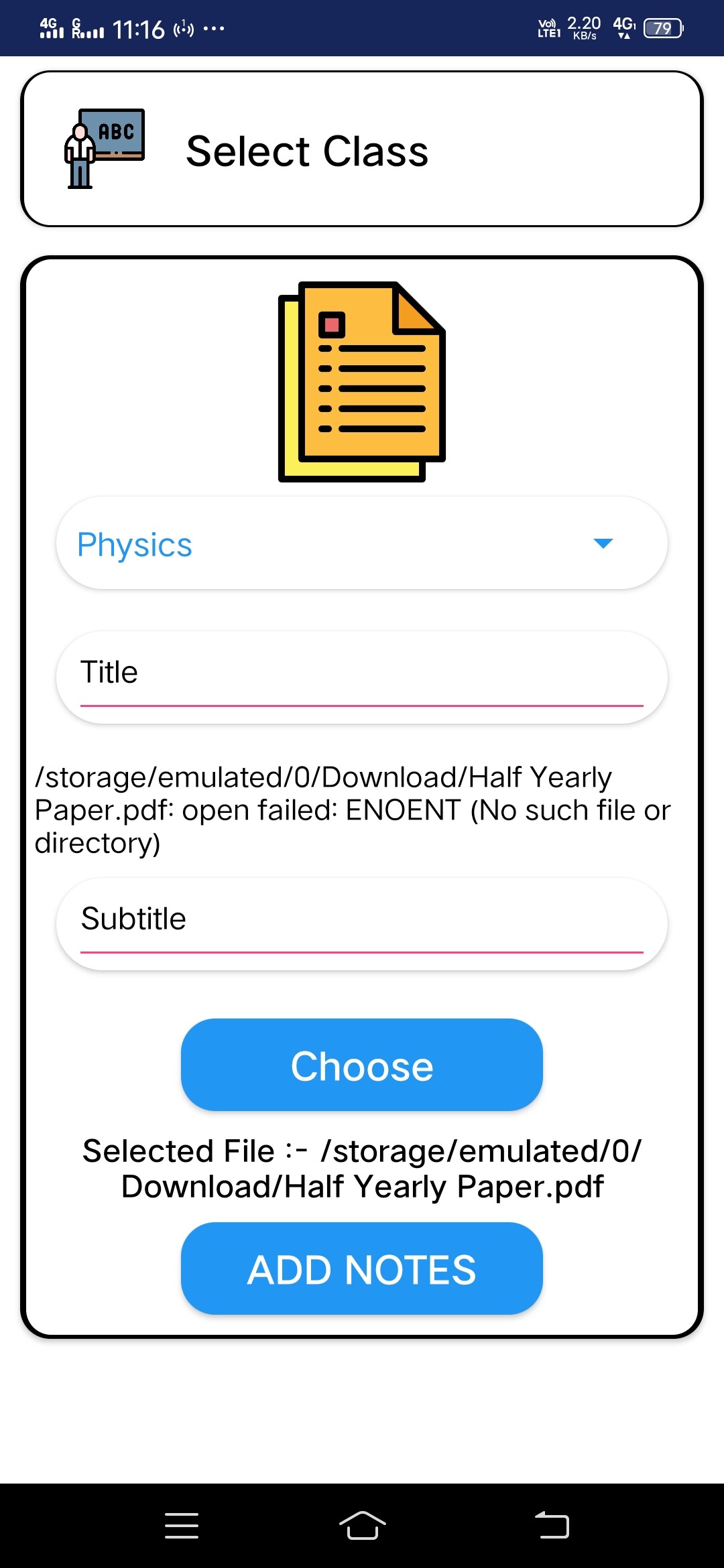724x1568 pixels.
Task: Tap Choose to pick a file
Action: [362, 1065]
